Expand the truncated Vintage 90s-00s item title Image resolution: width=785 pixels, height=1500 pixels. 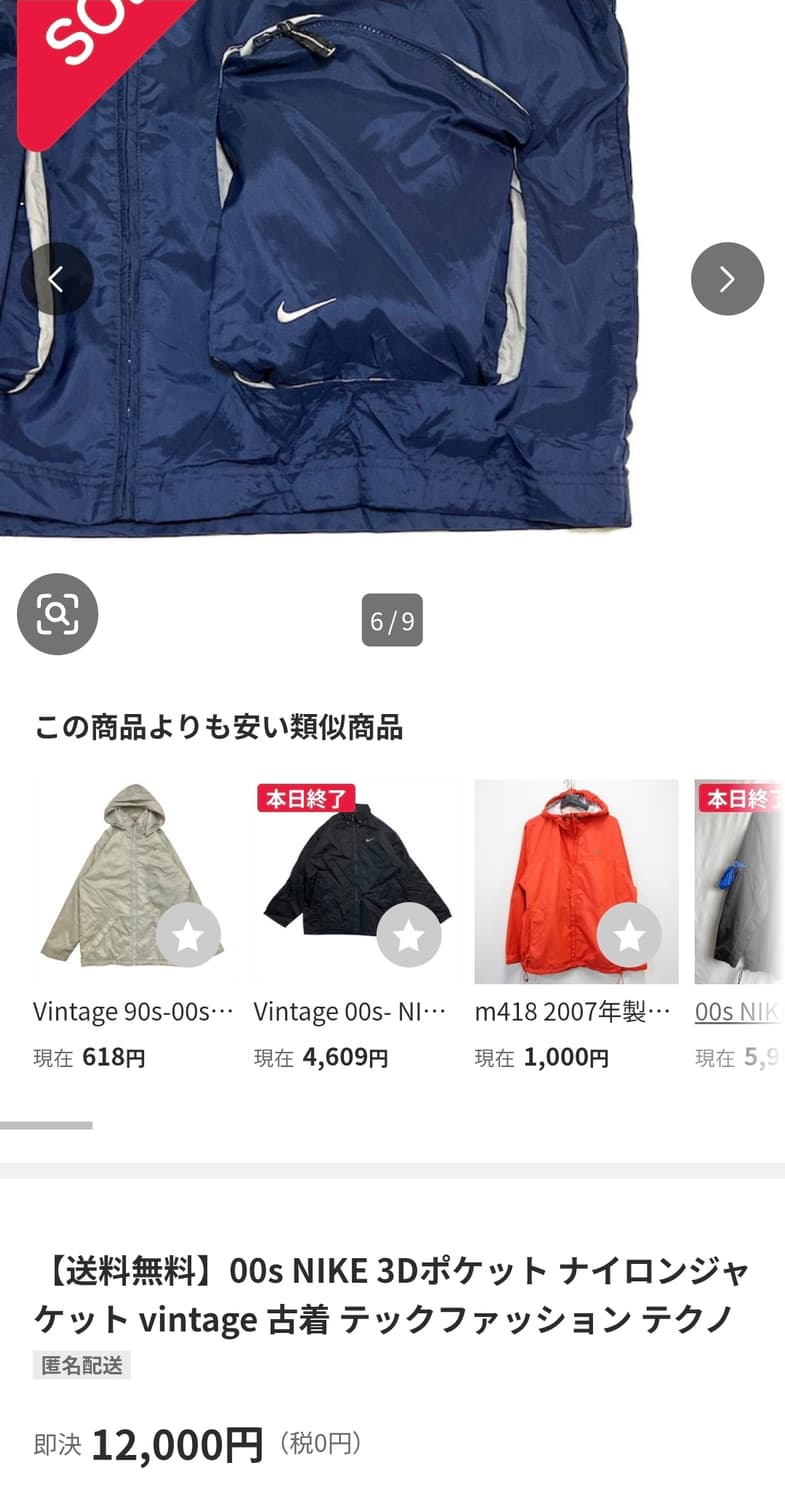[x=132, y=1011]
